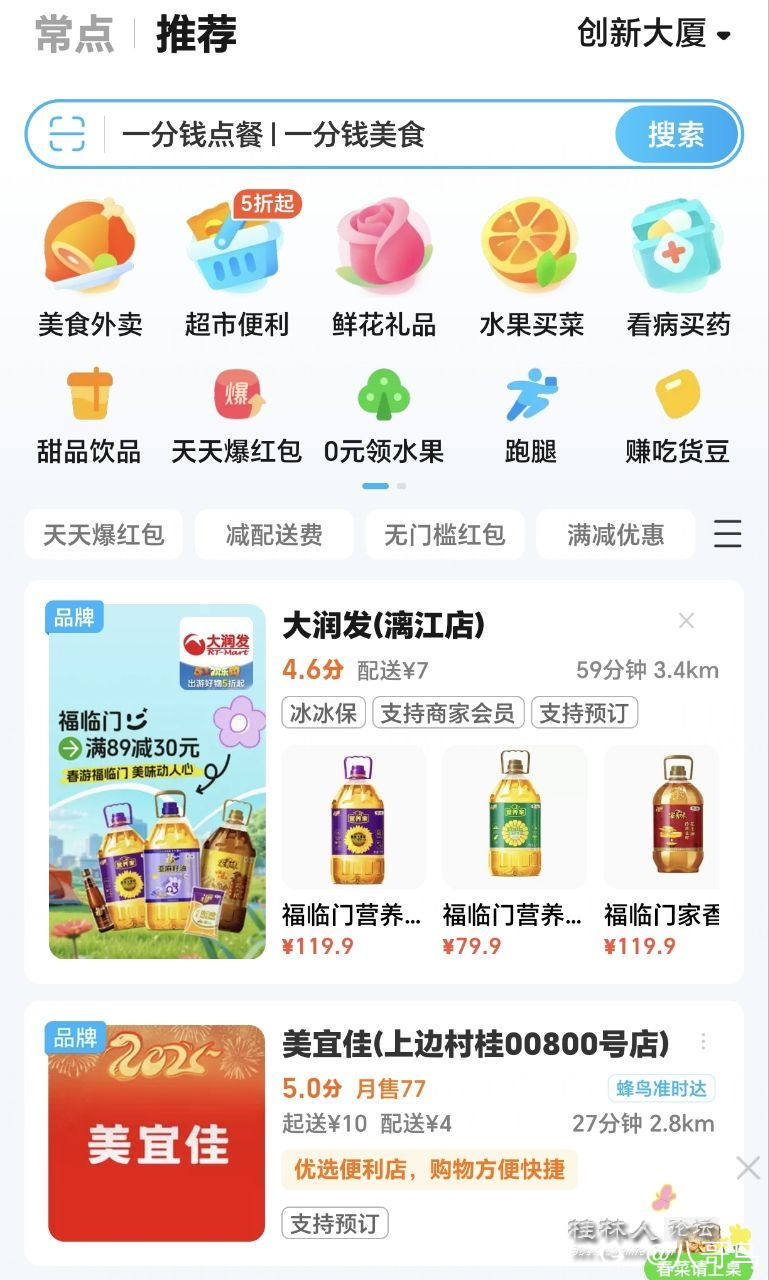Tap the scan icon in search bar
Image resolution: width=769 pixels, height=1280 pixels.
click(68, 134)
